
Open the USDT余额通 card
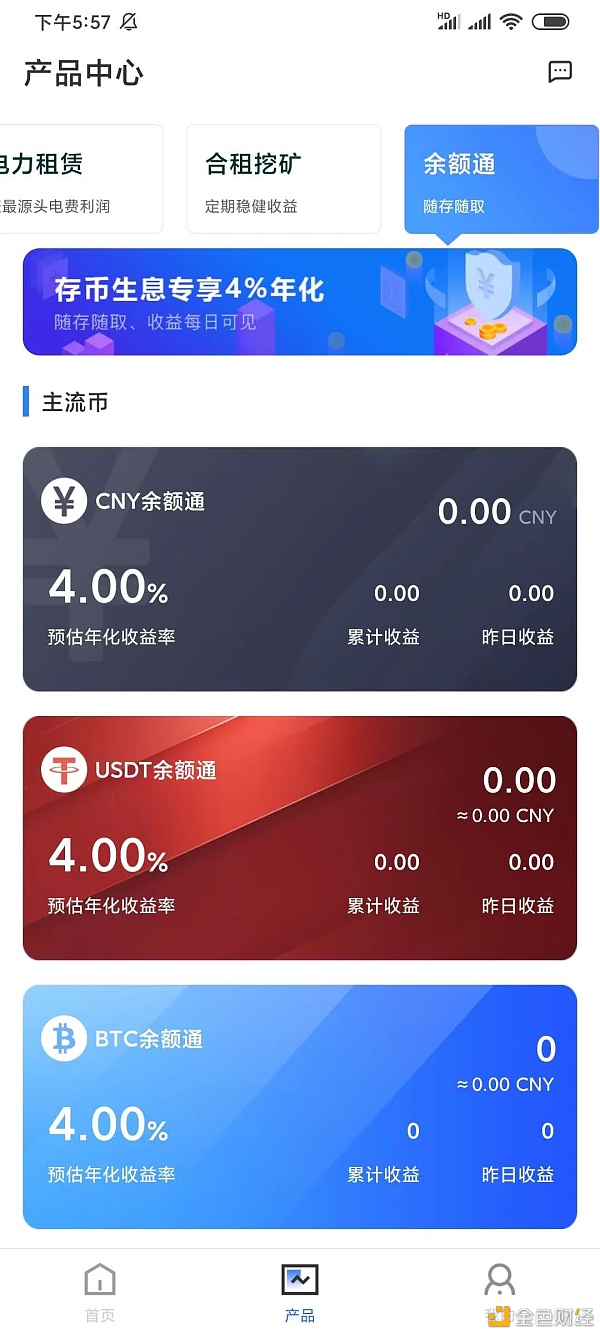coord(300,837)
